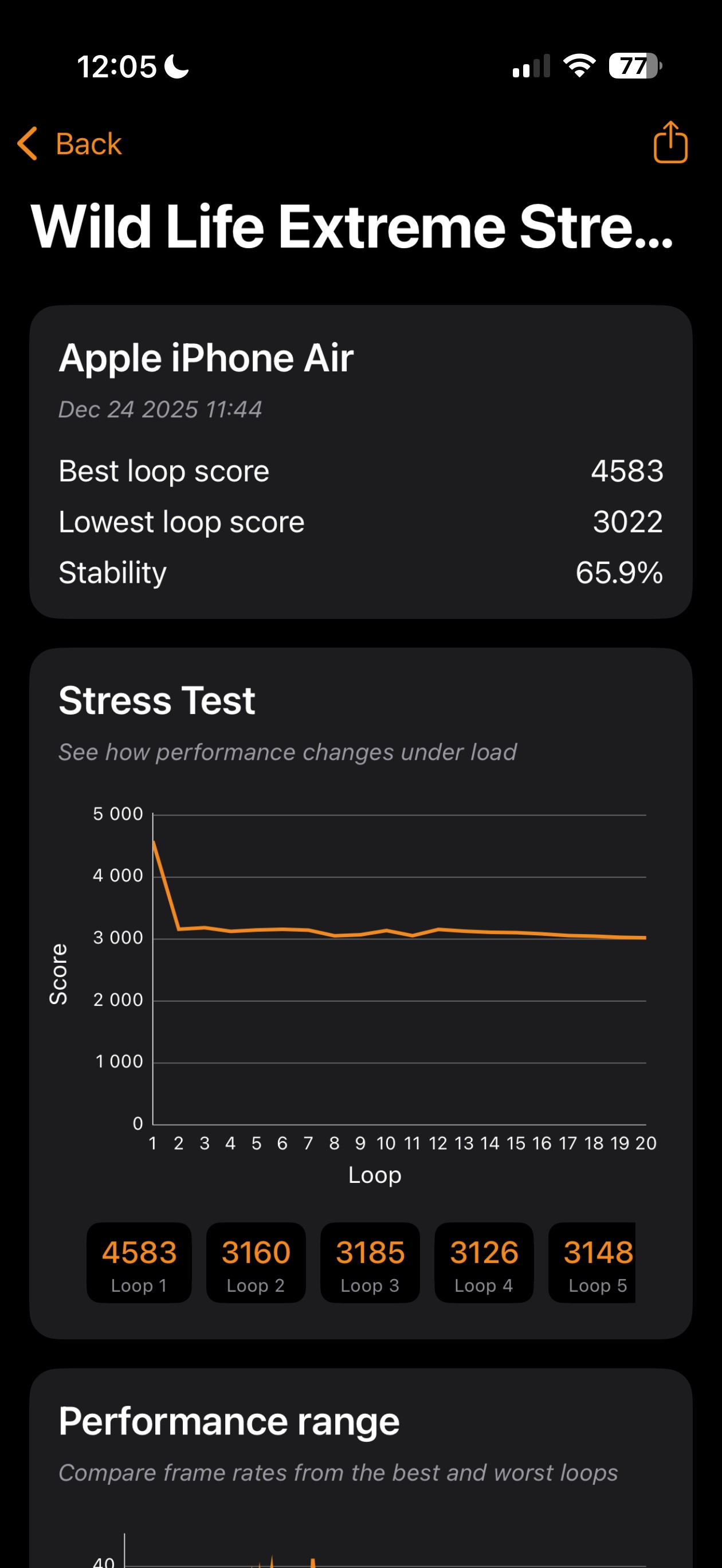Screen dimensions: 722x1568
Task: Select the Loop 3 score chip
Action: tap(370, 1263)
